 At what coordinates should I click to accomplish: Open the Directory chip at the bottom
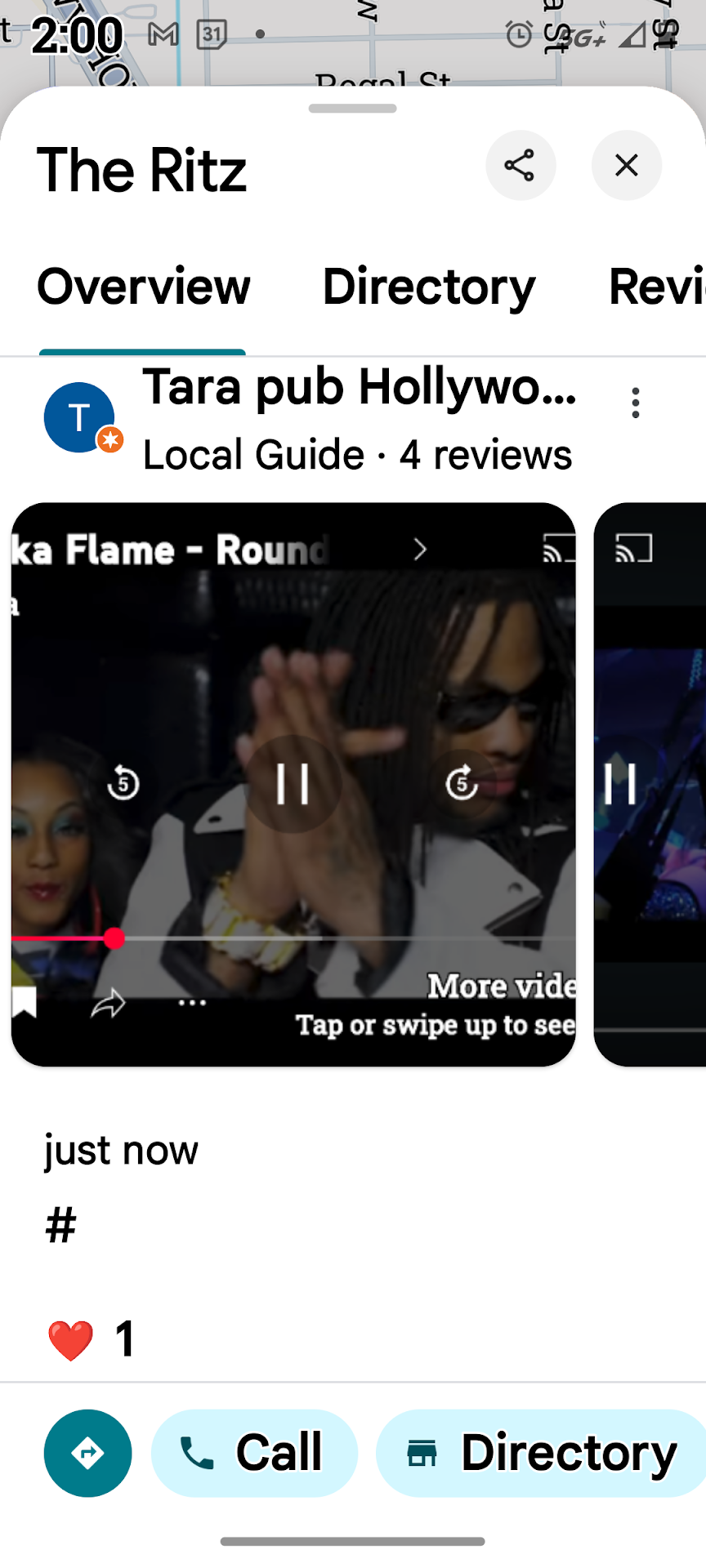(542, 1453)
